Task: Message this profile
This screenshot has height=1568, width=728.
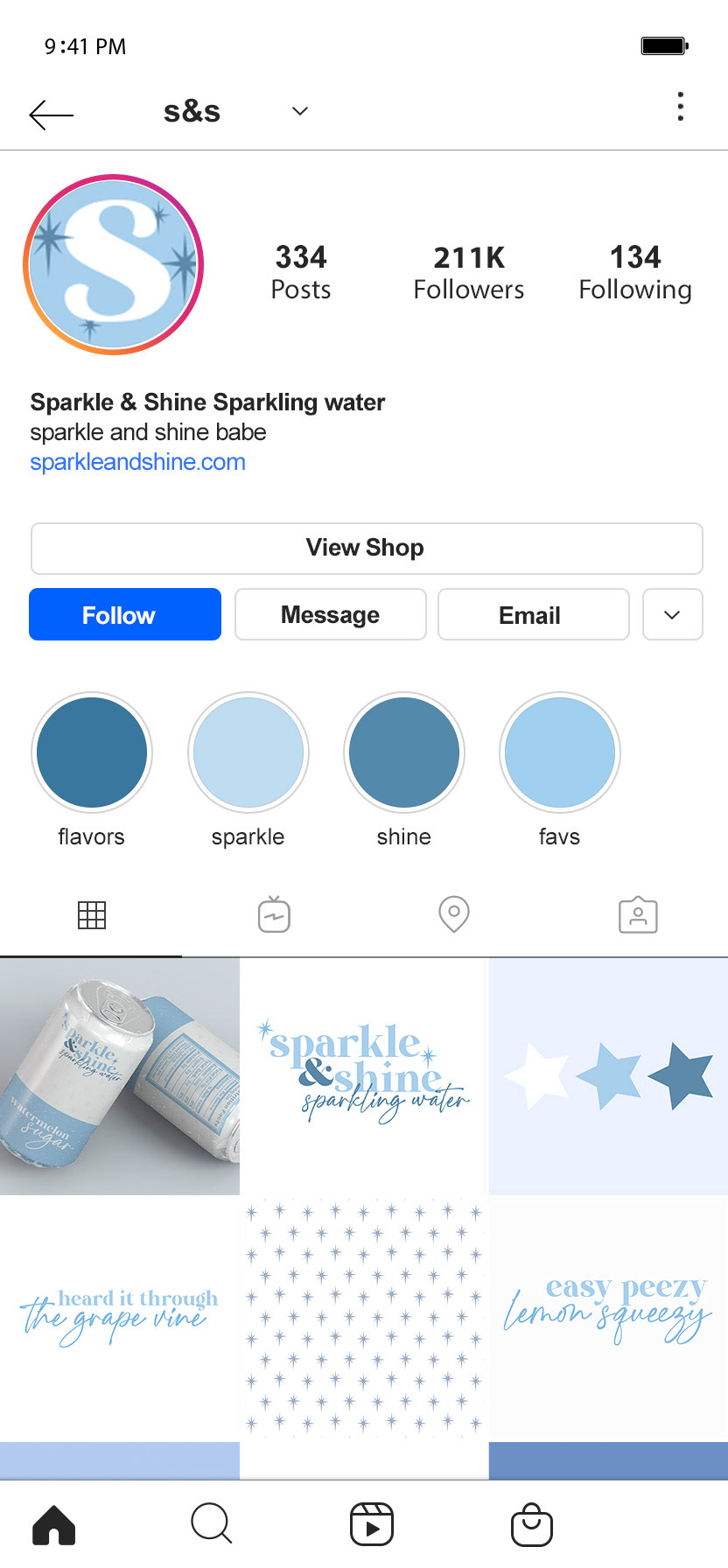Action: (331, 614)
